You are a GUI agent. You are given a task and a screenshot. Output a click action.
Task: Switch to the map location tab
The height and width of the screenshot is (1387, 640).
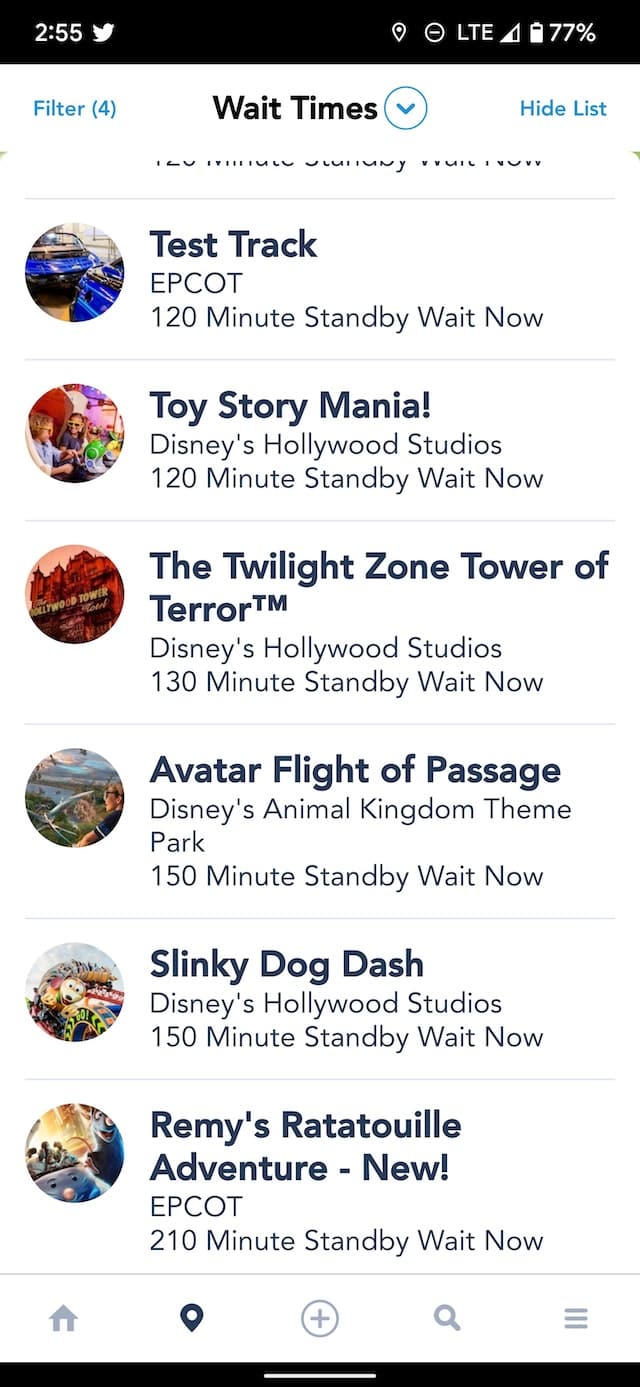(192, 1319)
